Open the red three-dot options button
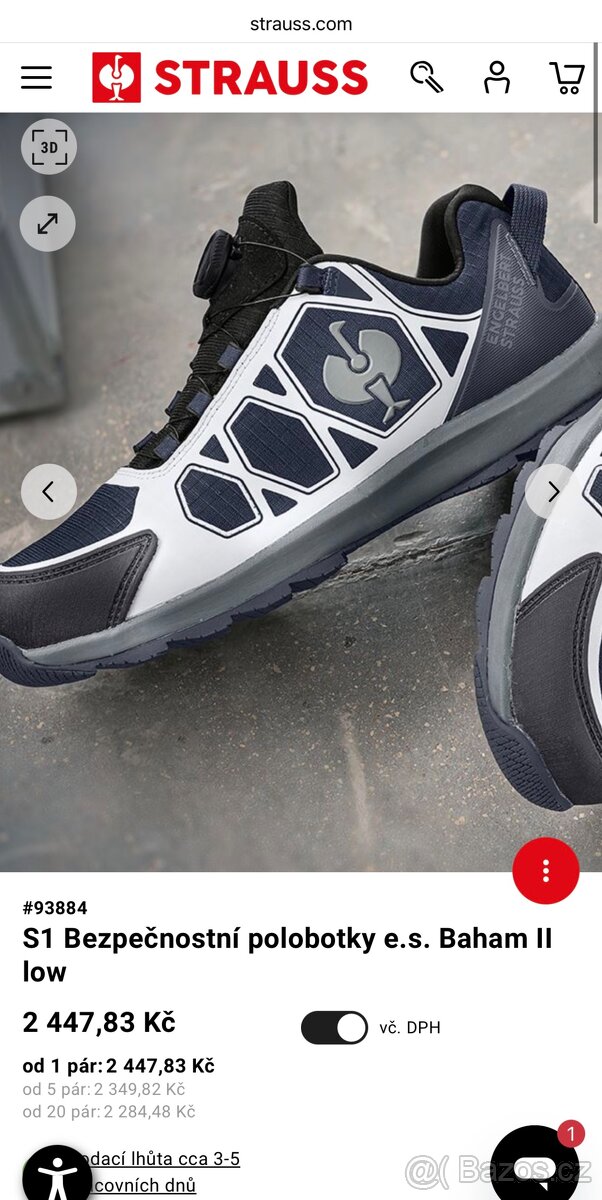This screenshot has height=1200, width=602. (545, 871)
